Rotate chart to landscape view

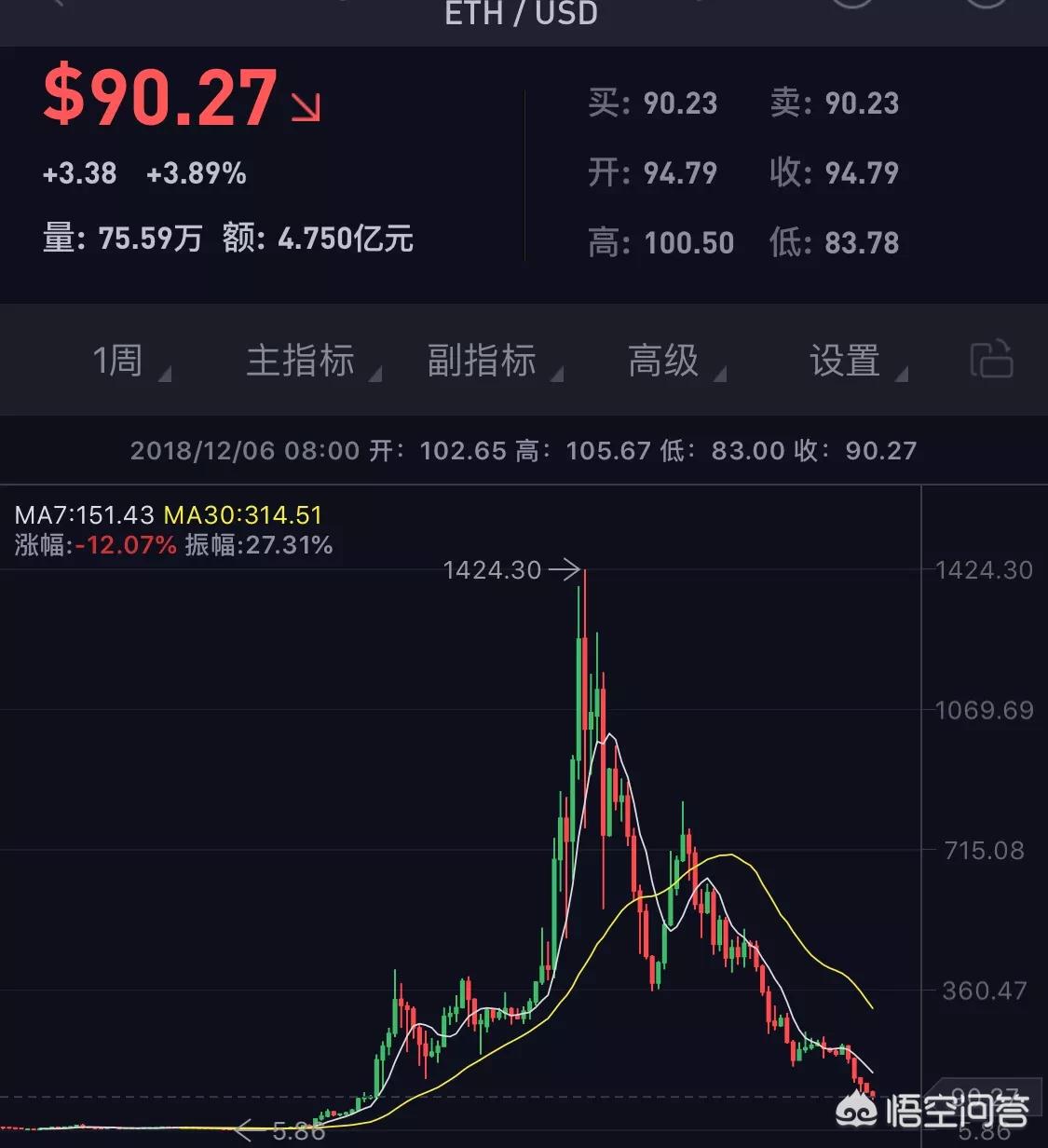pos(991,360)
